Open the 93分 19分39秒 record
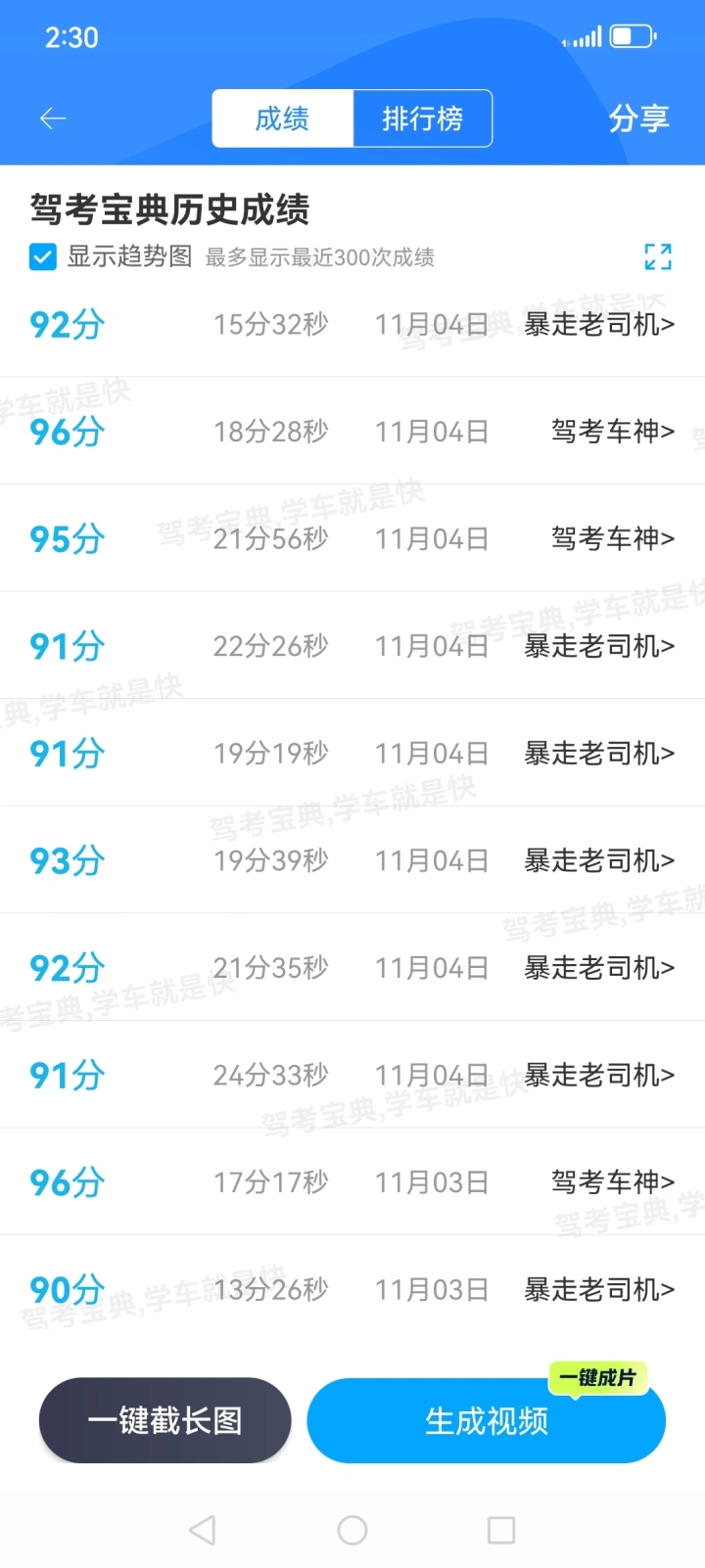Screen dimensions: 705x1568 pyautogui.click(x=352, y=861)
